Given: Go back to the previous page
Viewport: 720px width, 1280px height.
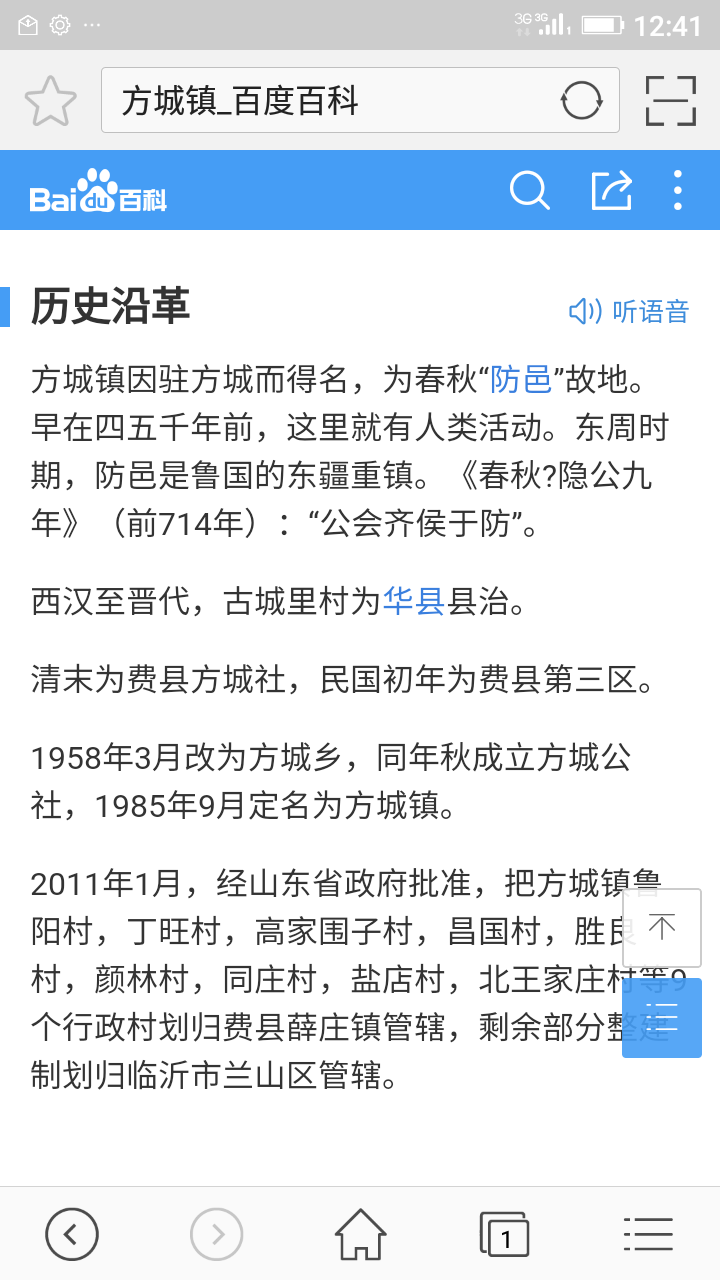Looking at the screenshot, I should pos(72,1234).
